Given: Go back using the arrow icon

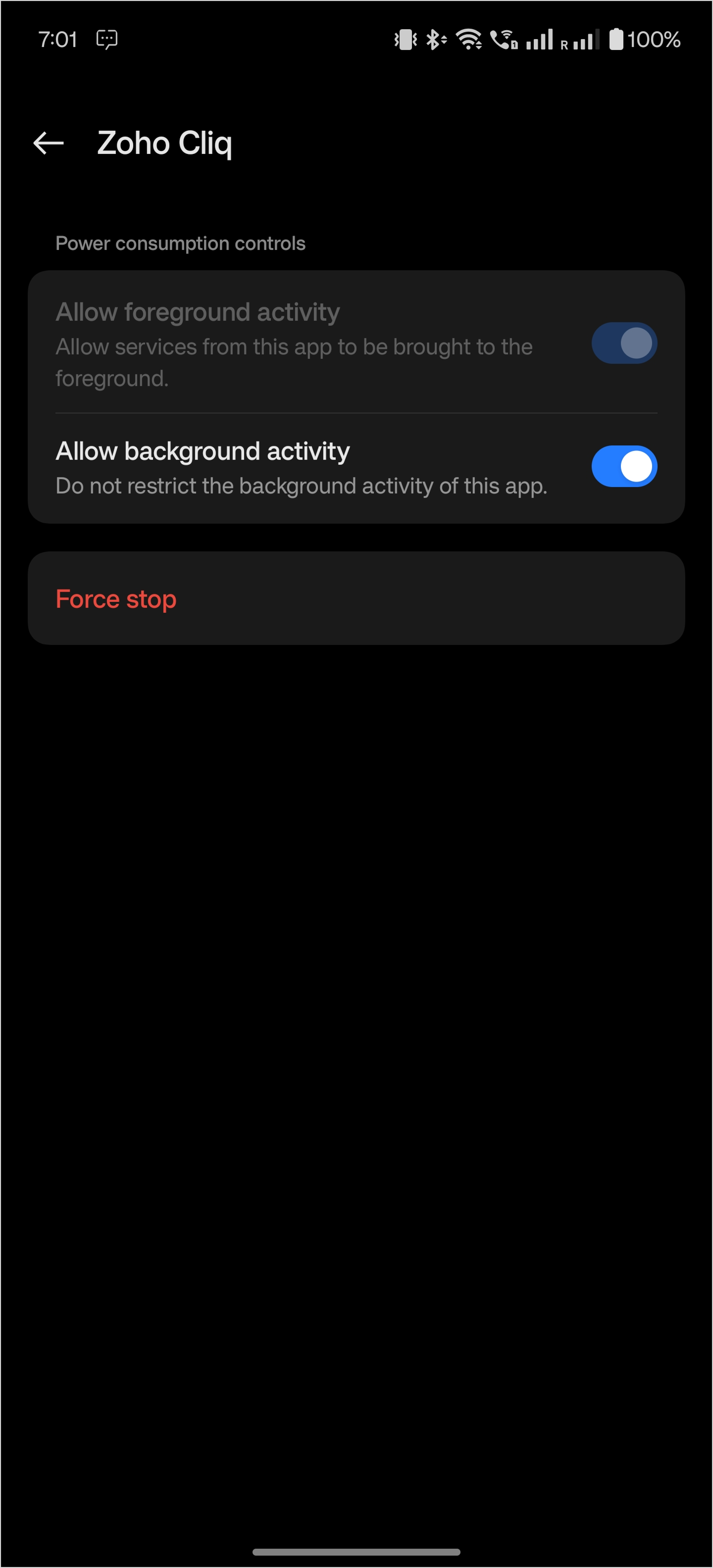Looking at the screenshot, I should click(x=49, y=143).
